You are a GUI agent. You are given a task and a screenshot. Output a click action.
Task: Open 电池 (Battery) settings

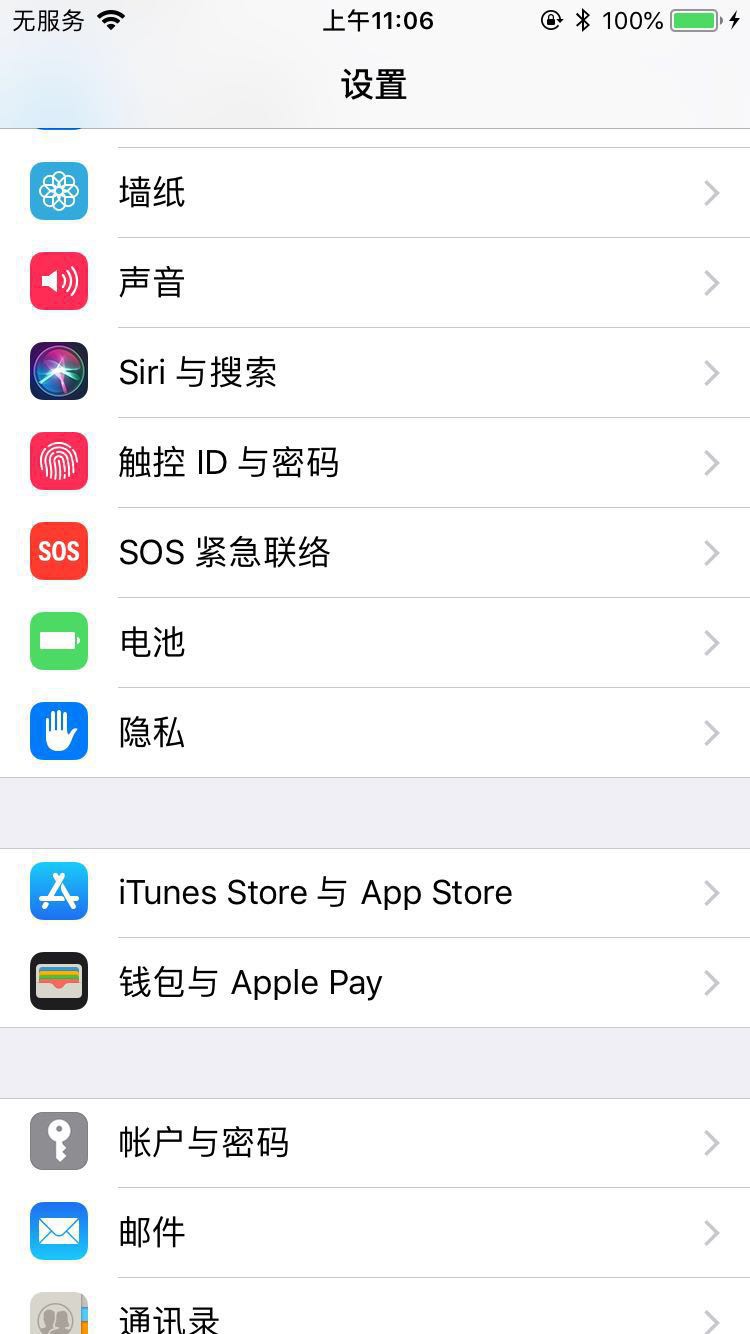click(x=375, y=642)
